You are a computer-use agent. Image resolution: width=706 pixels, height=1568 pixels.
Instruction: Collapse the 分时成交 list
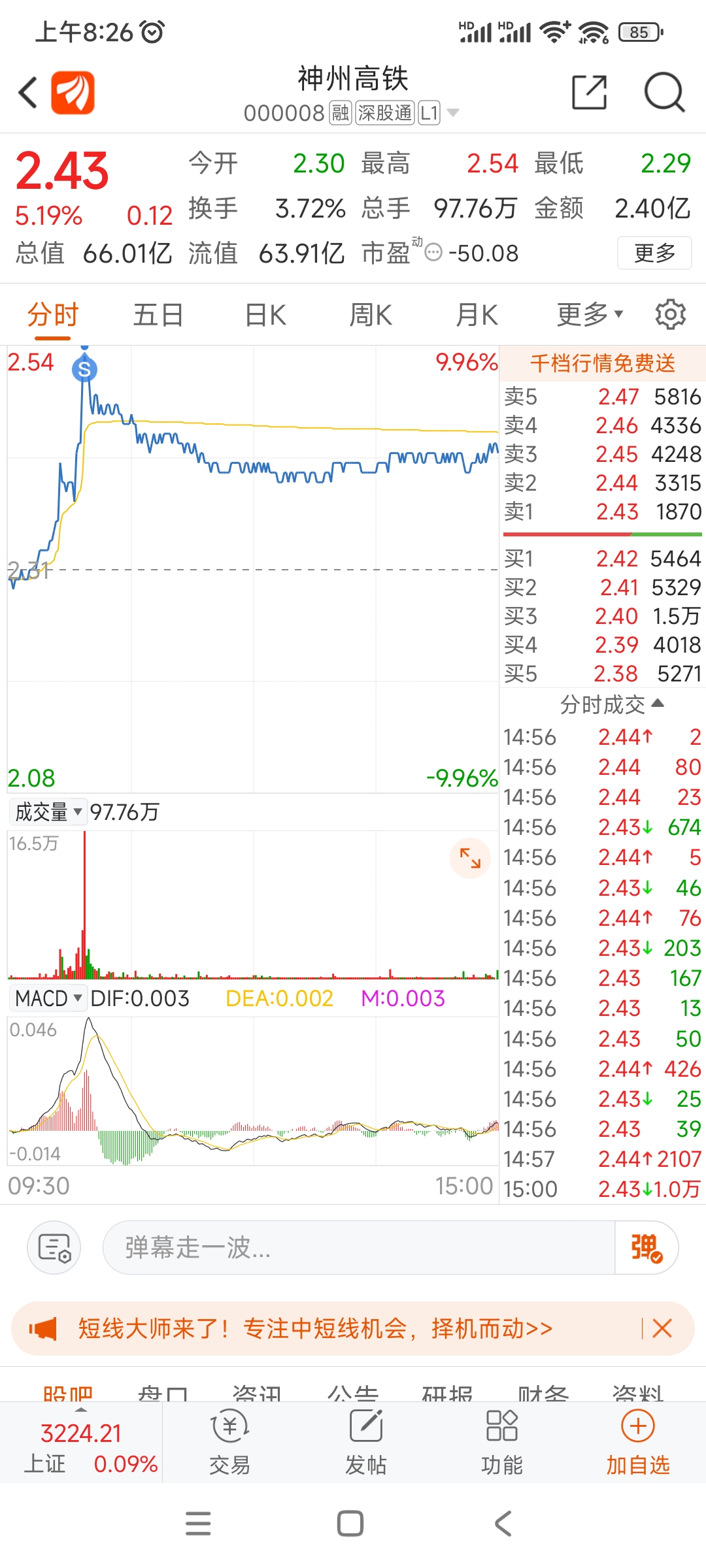click(612, 704)
